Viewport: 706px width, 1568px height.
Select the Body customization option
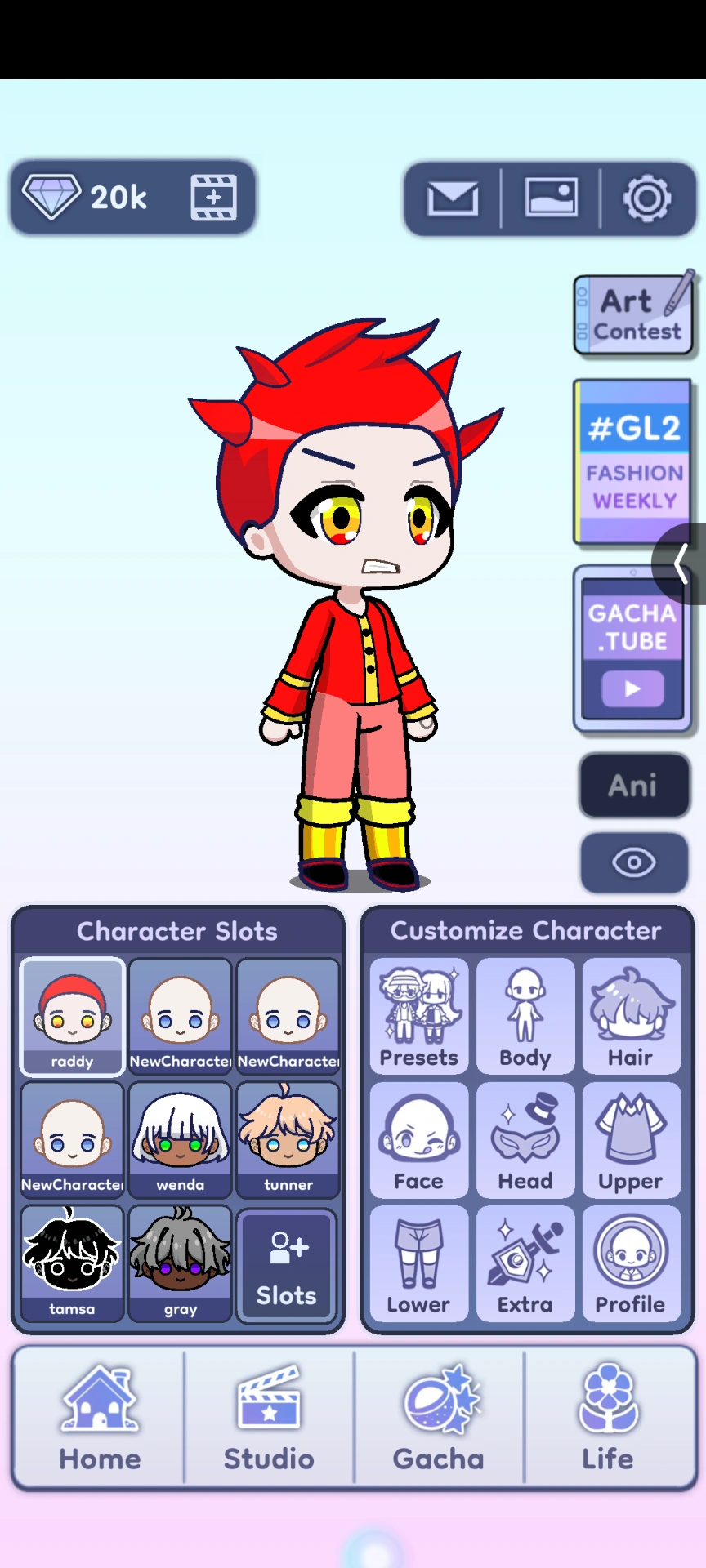tap(525, 1015)
